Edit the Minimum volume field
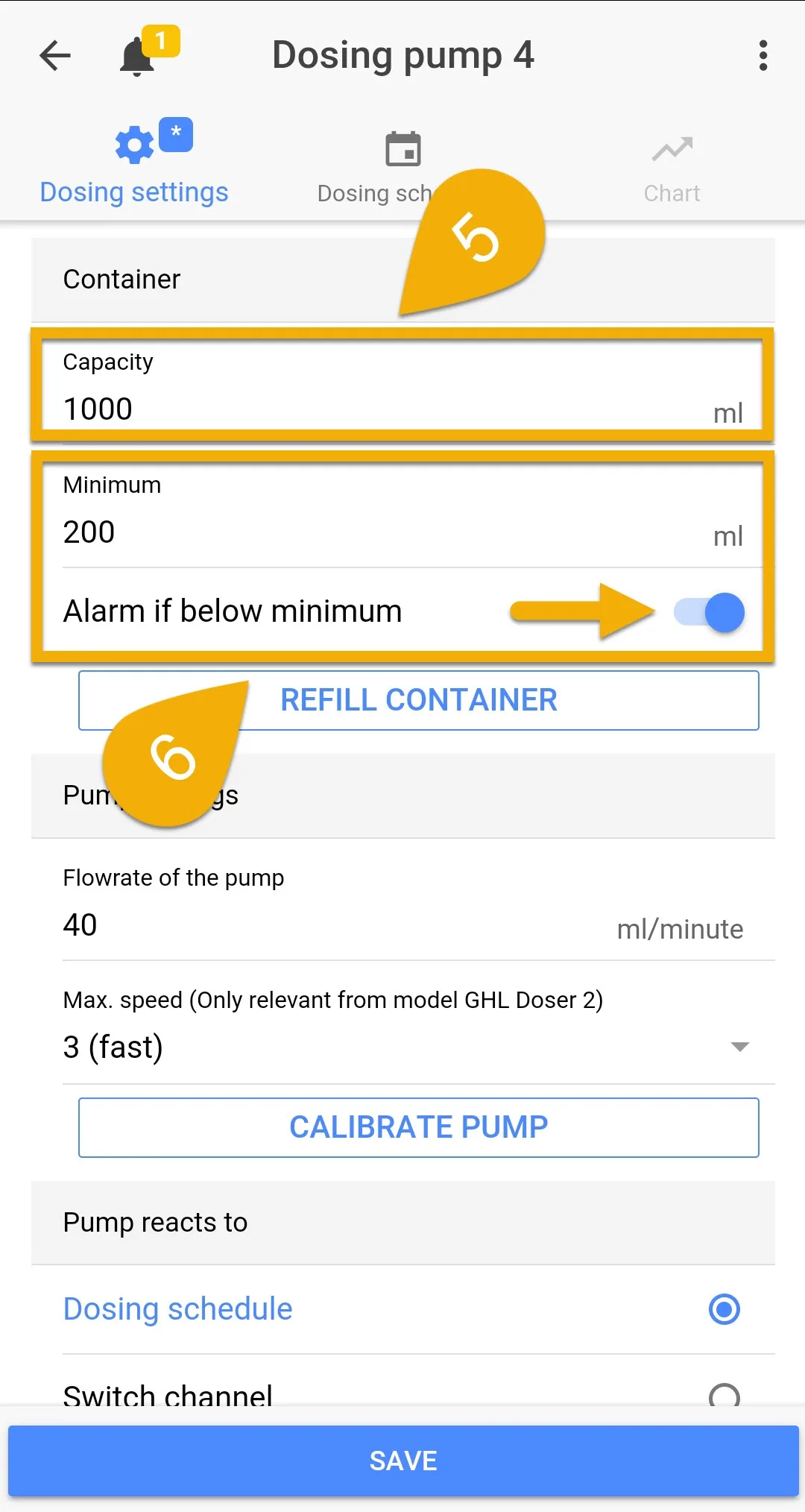 pyautogui.click(x=402, y=514)
